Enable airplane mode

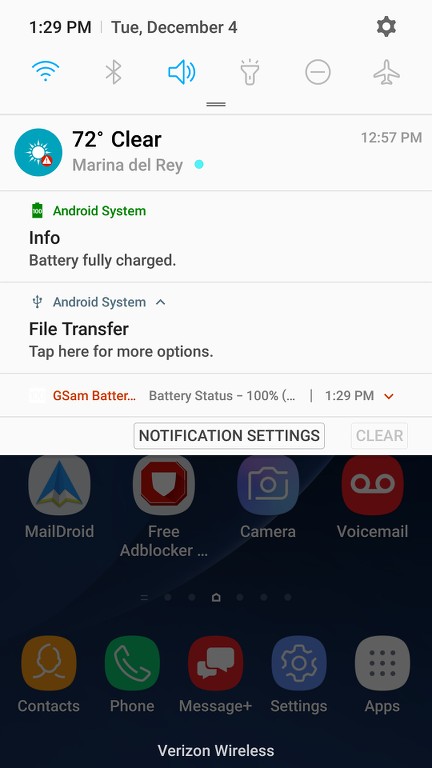click(x=386, y=72)
